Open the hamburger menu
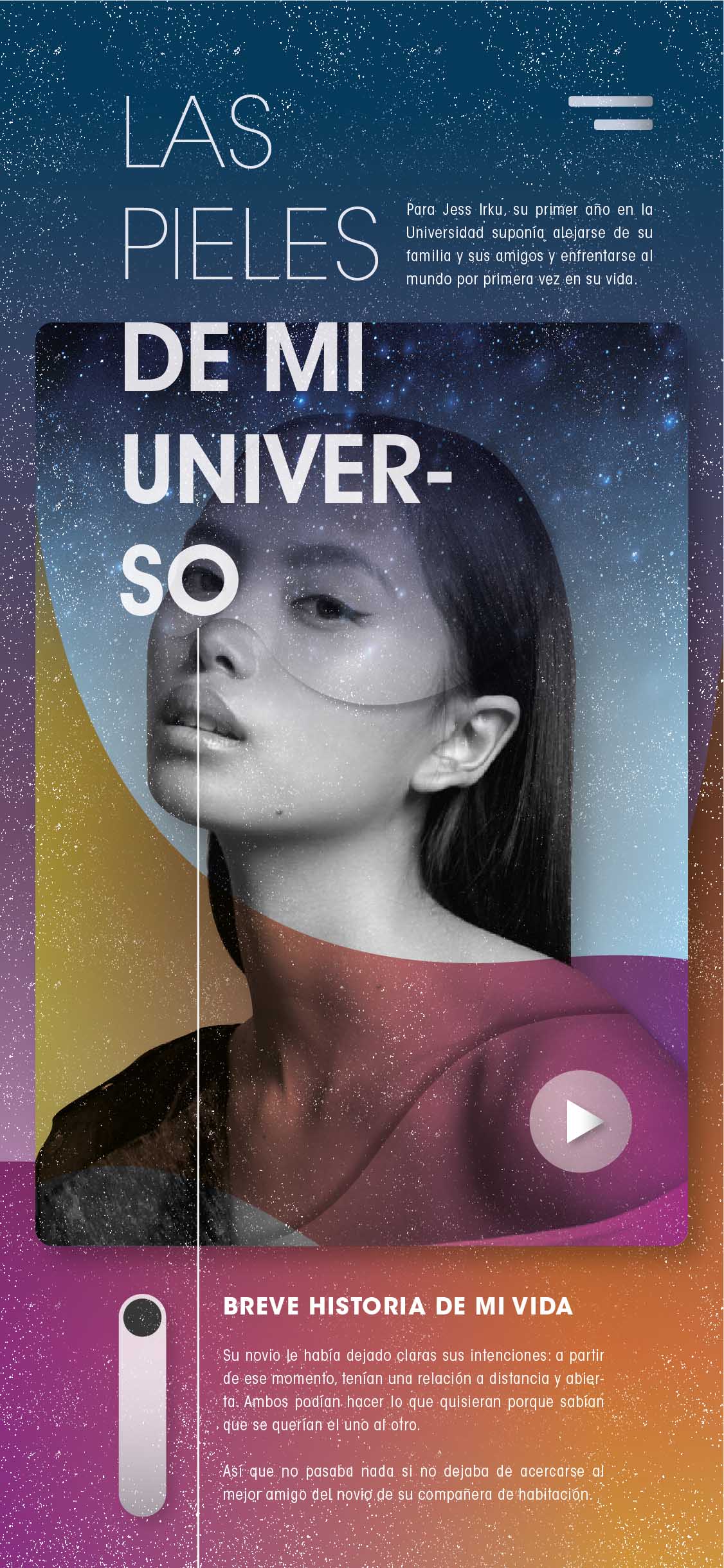 611,113
